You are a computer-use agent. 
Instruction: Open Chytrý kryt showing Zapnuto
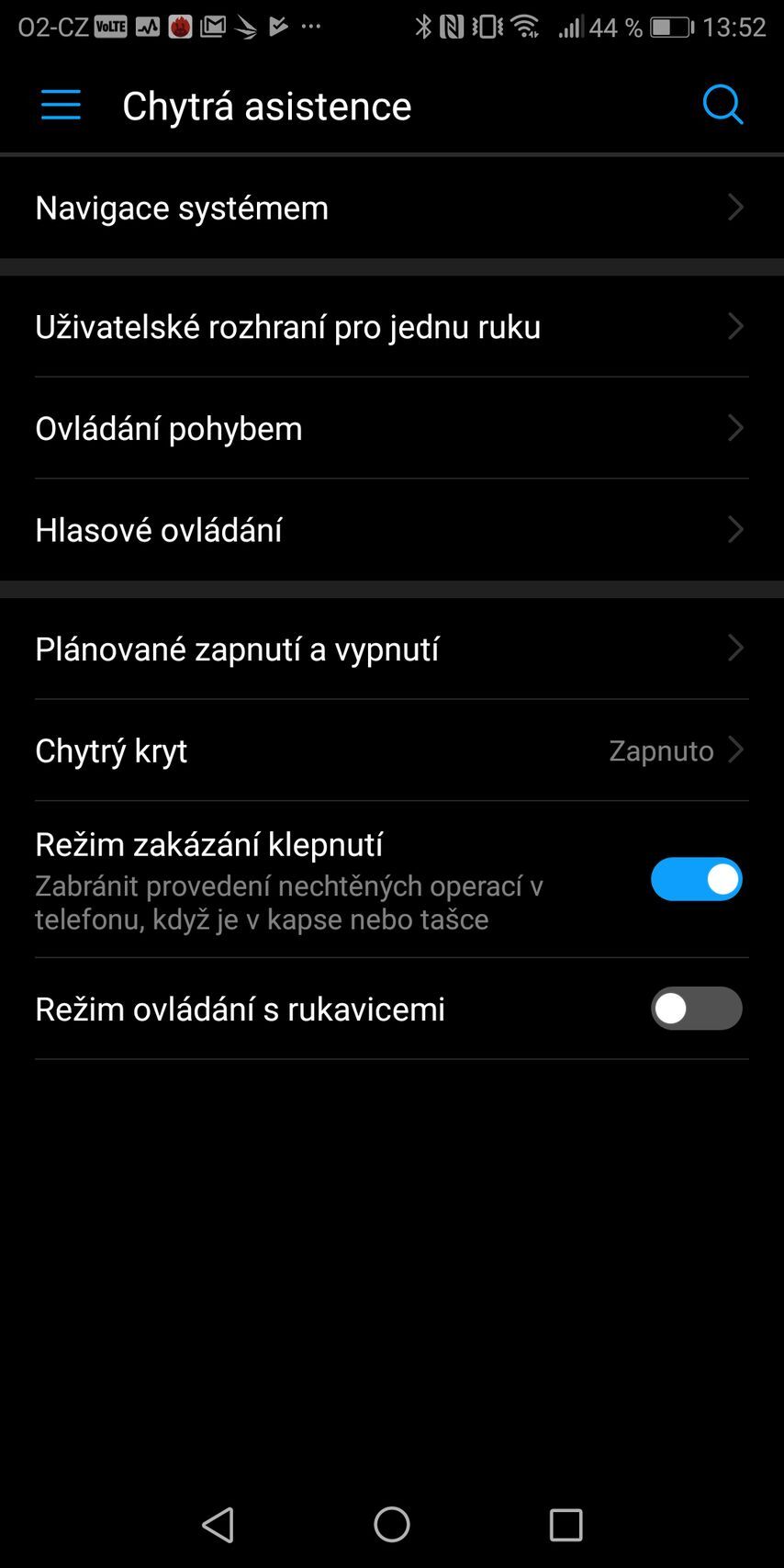[x=392, y=750]
